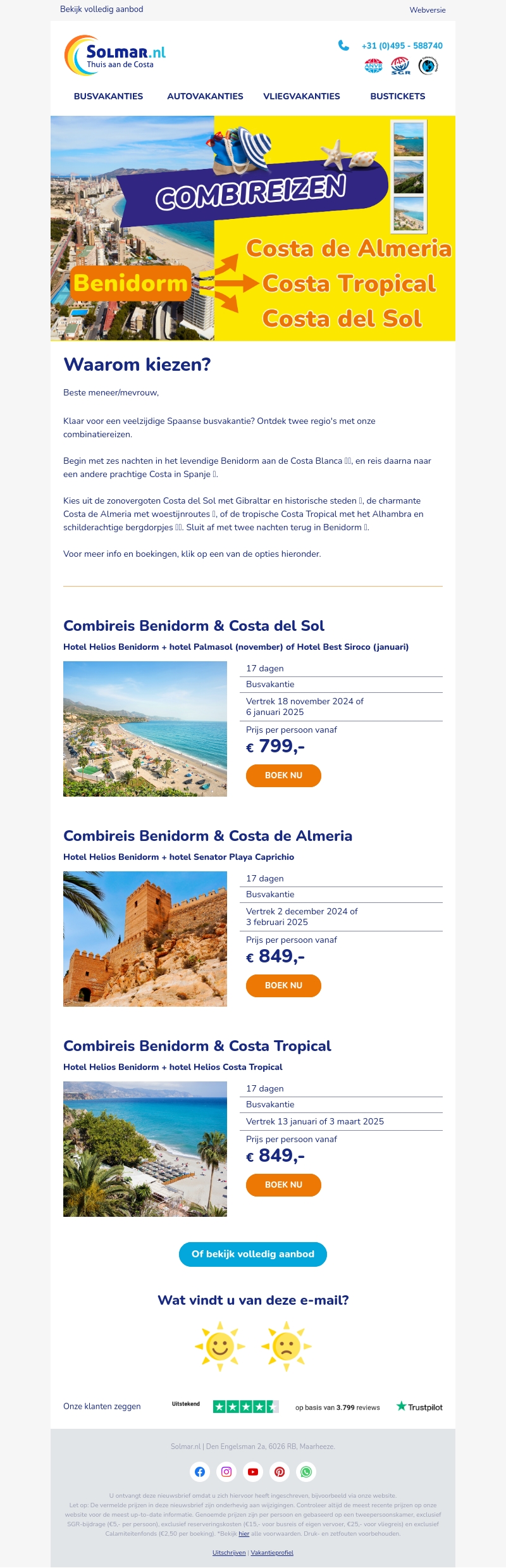Open BUSTICKETS

tap(397, 96)
